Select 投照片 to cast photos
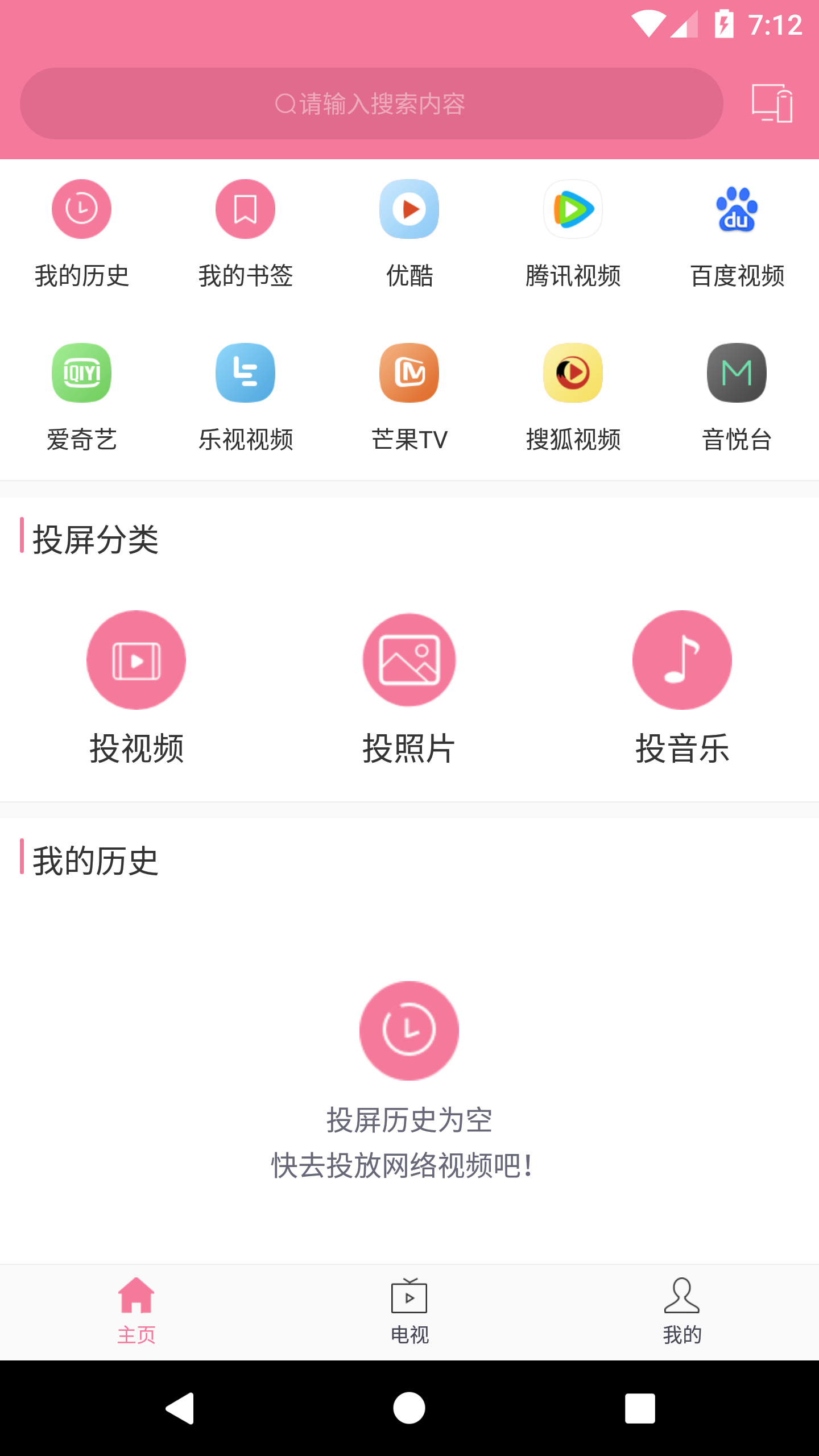819x1456 pixels. coord(409,688)
